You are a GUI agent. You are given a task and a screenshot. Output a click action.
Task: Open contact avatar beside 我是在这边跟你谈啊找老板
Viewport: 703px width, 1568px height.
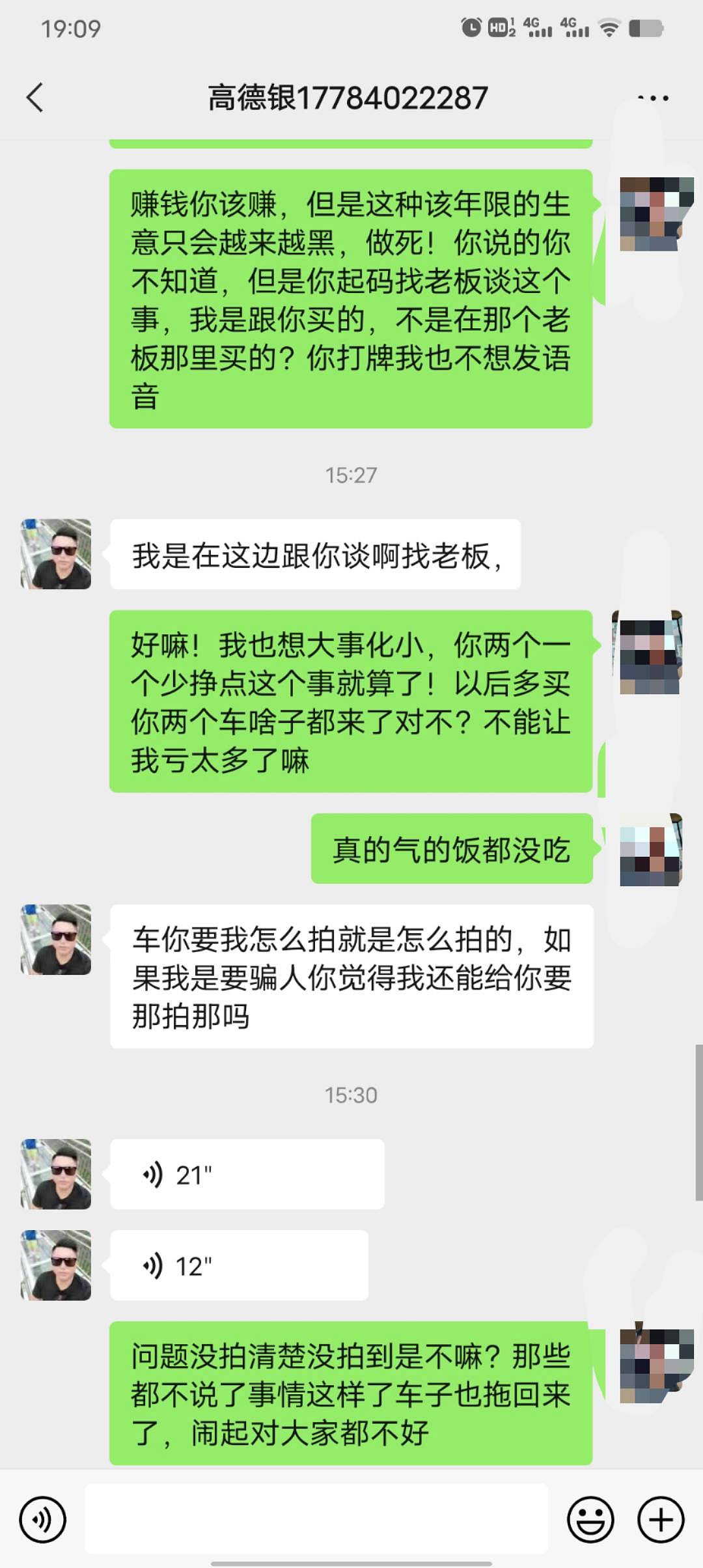(x=56, y=554)
